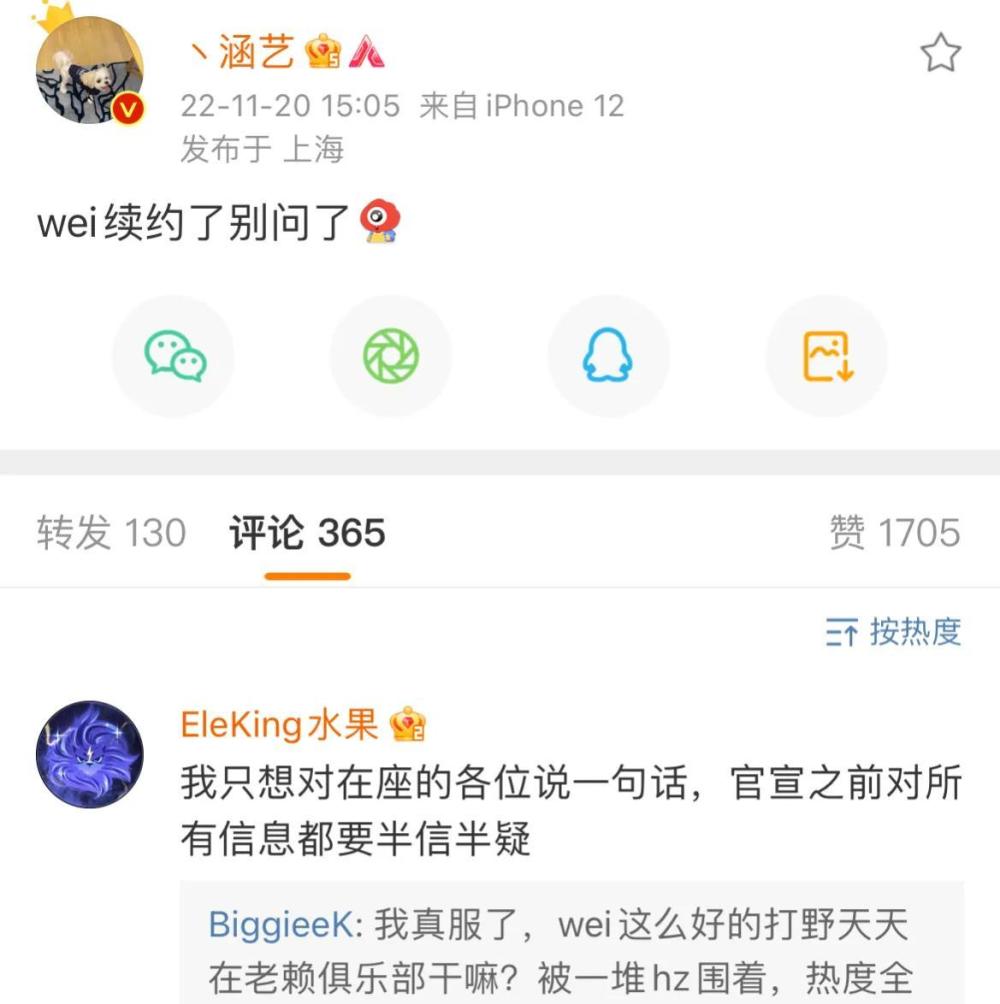The width and height of the screenshot is (1000, 1004).
Task: Open the EleKing水果 username link
Action: tap(279, 724)
